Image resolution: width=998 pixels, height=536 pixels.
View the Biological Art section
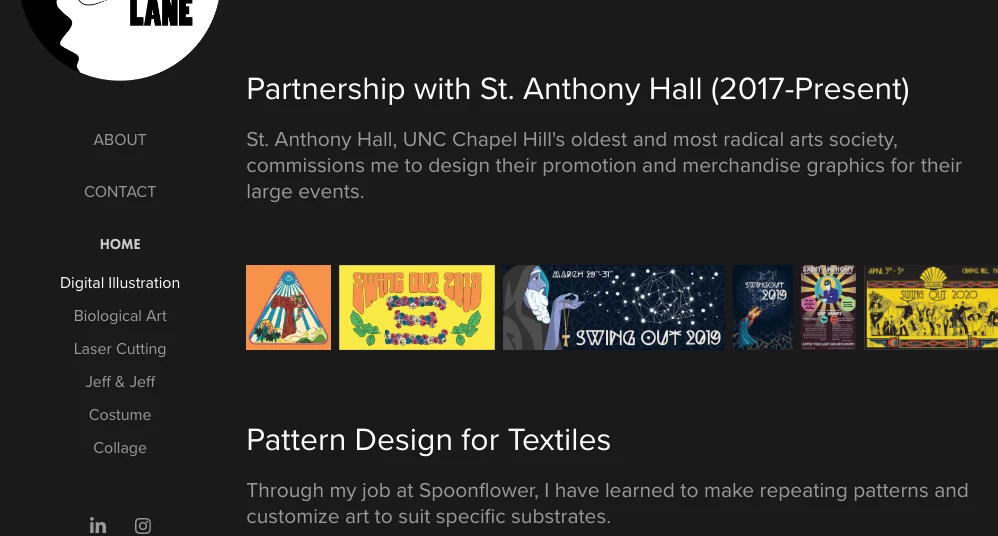point(120,316)
